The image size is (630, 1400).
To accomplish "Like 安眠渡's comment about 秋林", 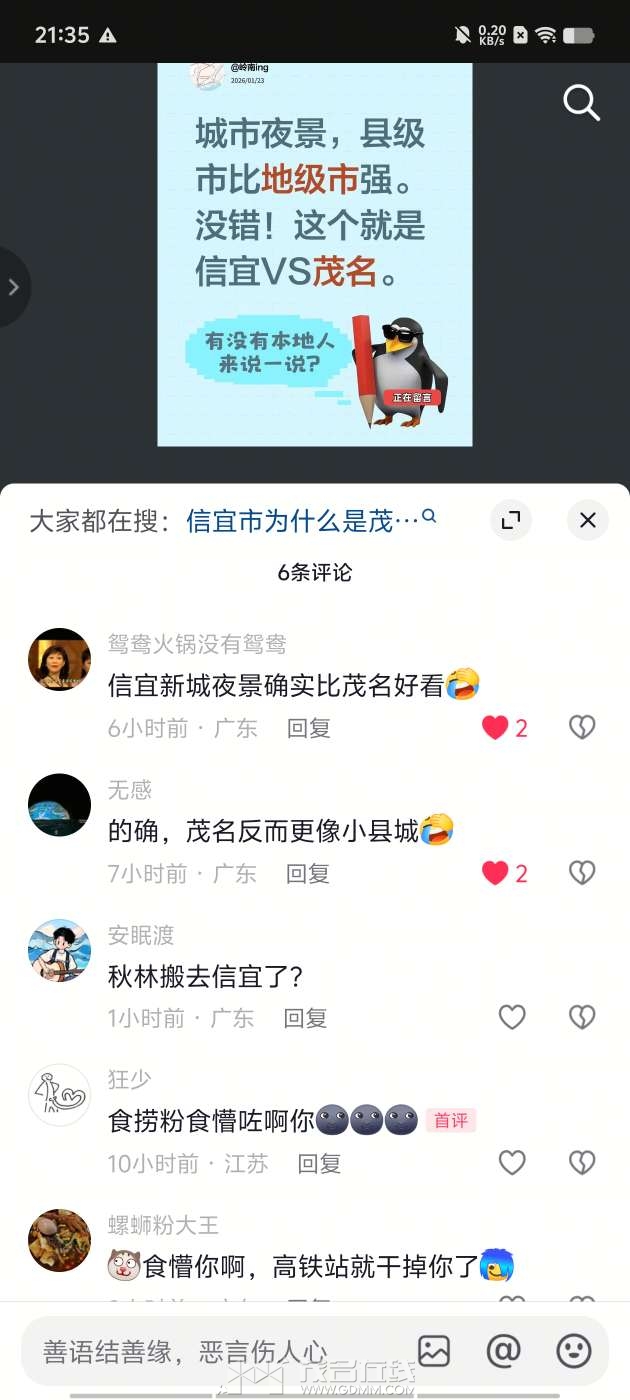I will (512, 1018).
